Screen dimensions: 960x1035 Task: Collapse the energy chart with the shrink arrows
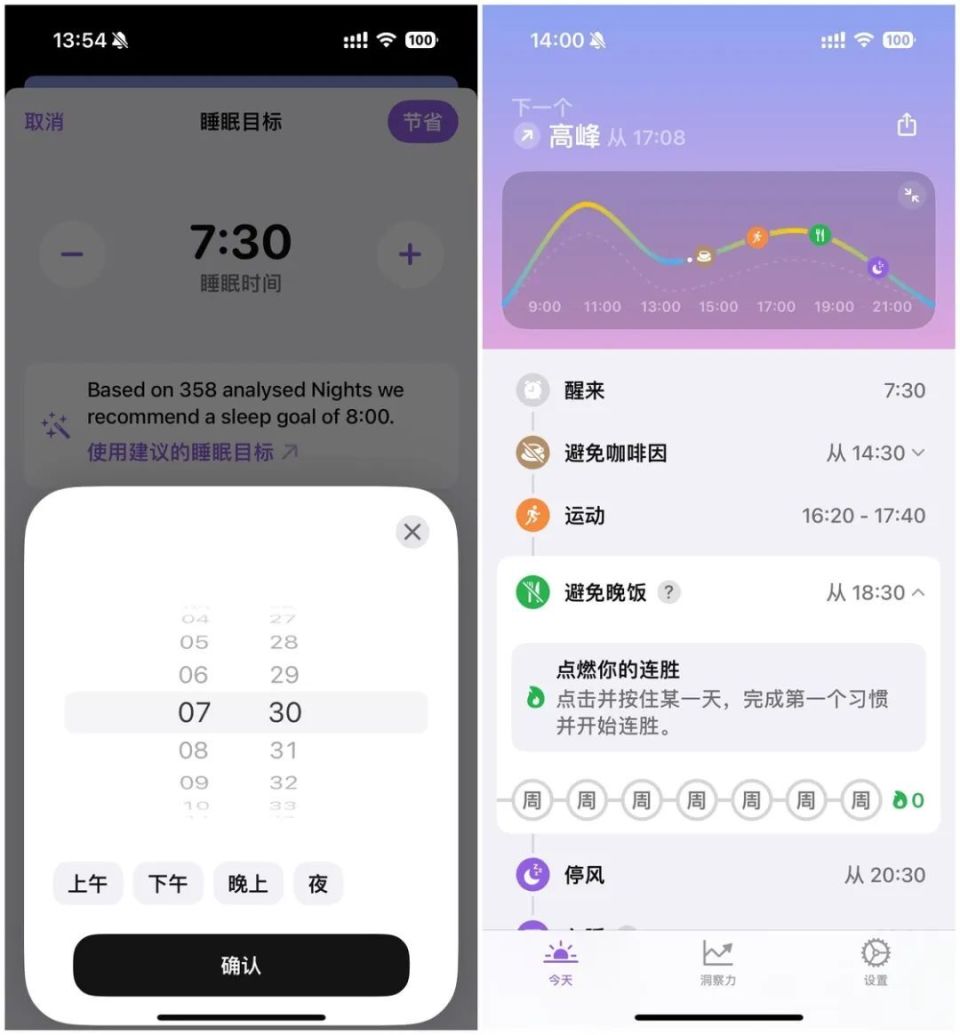point(911,196)
